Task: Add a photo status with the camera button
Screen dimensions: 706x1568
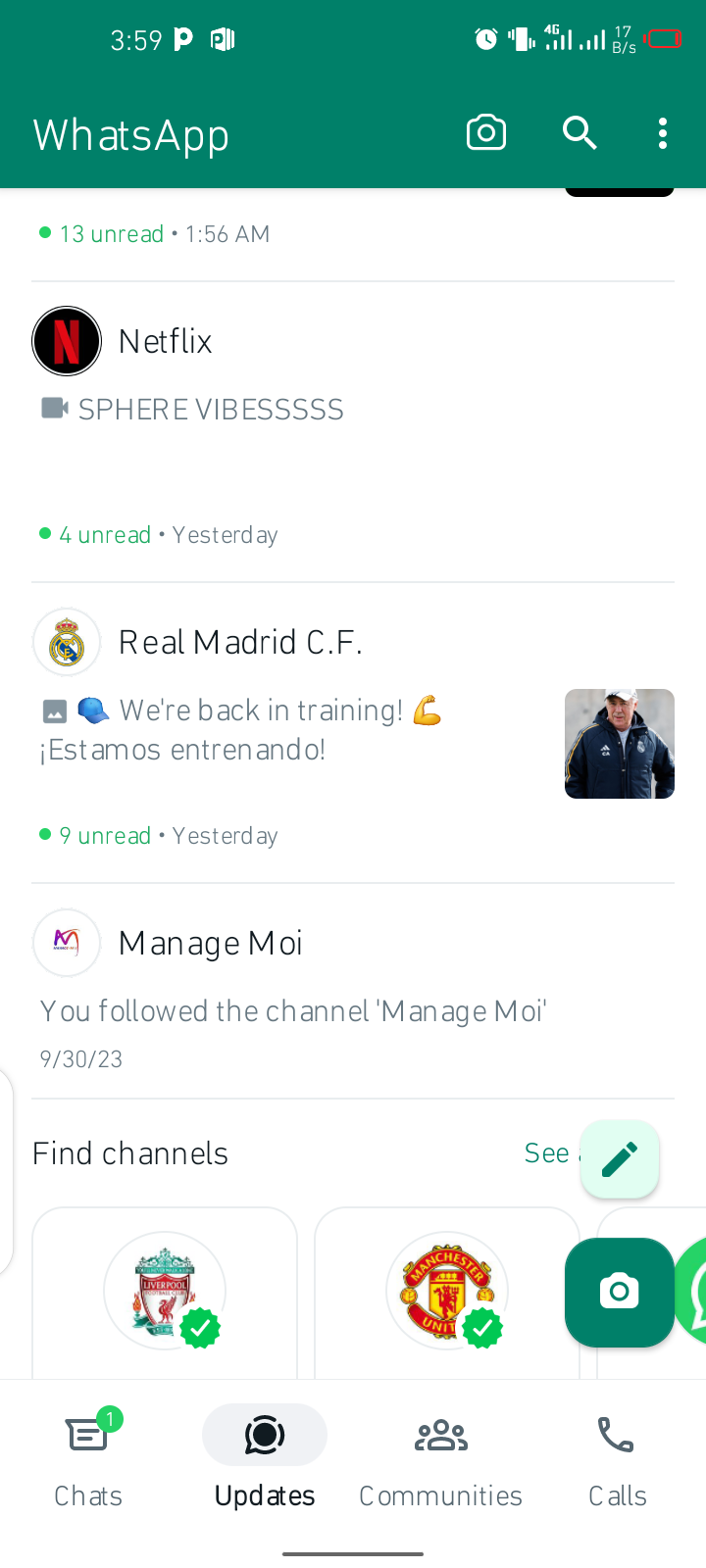Action: 619,1292
